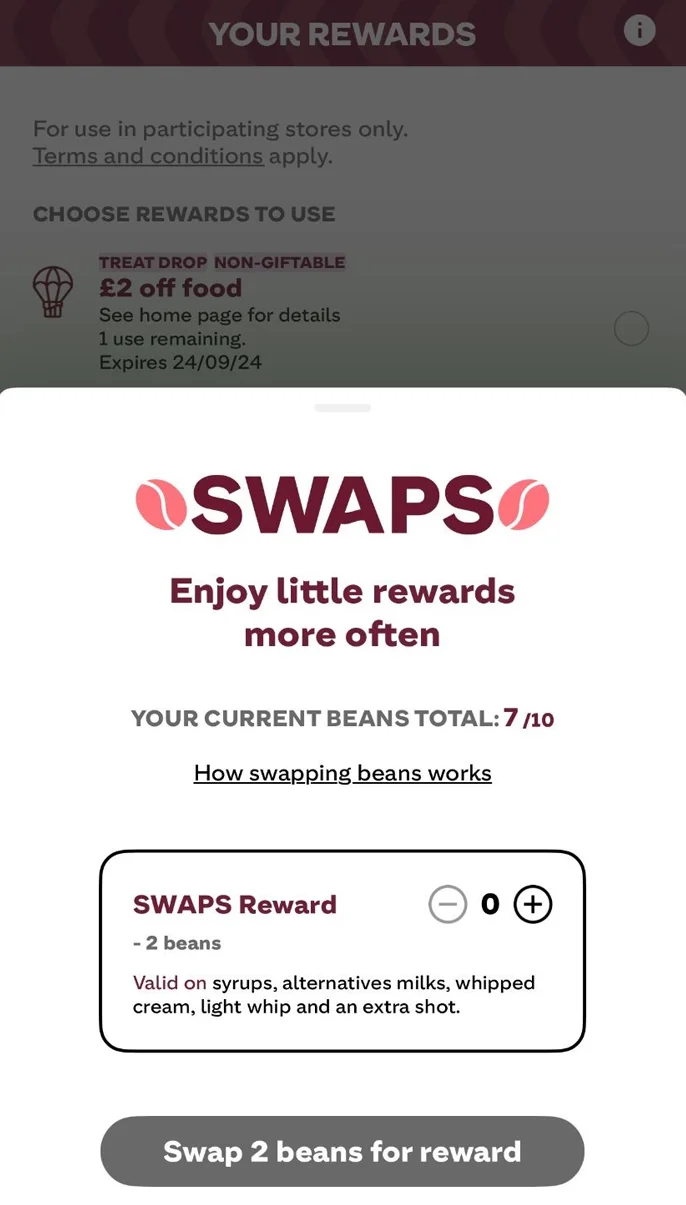Swap 2 beans for reward
Screen dimensions: 686x1205
342,1151
